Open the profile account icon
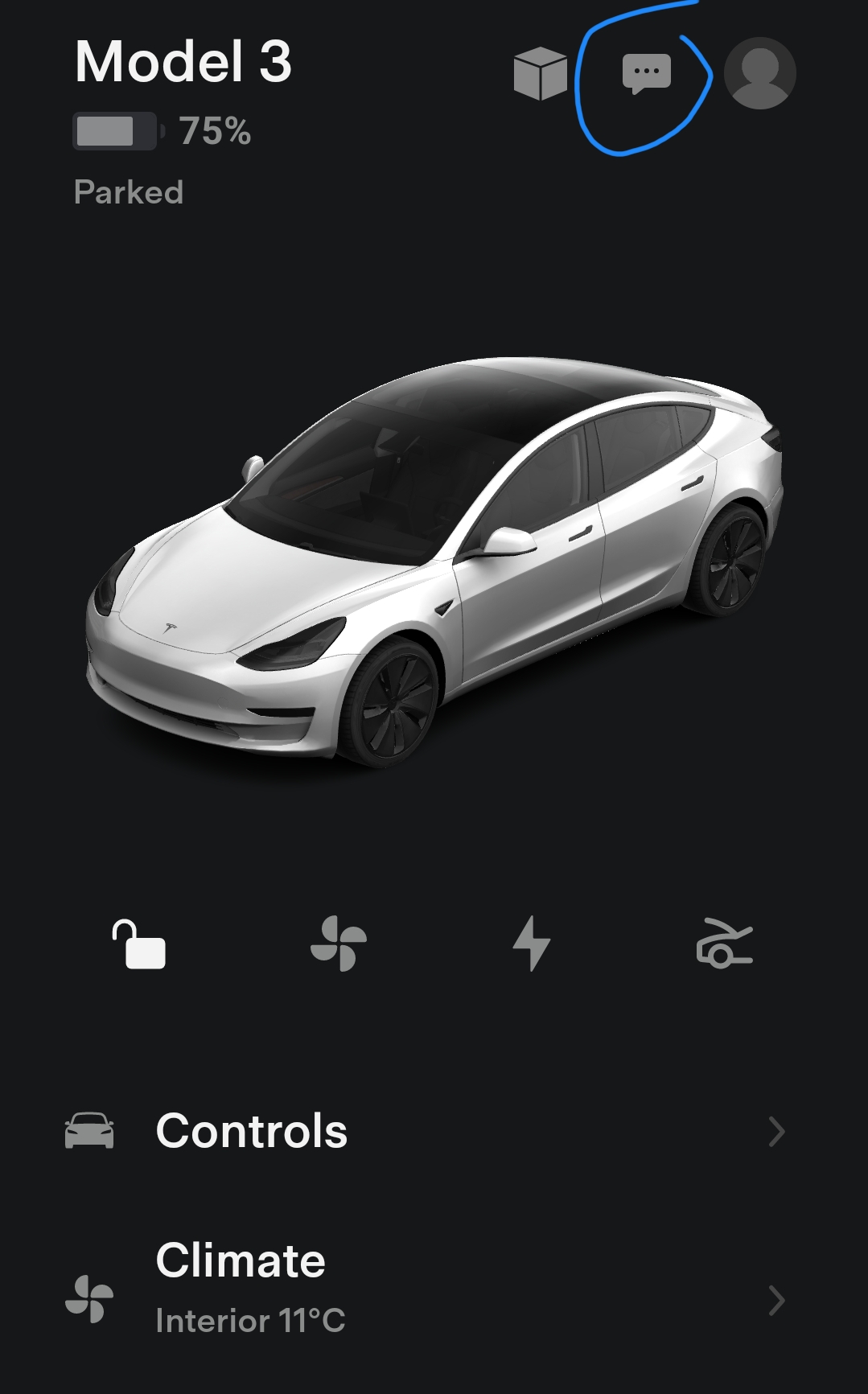 click(760, 73)
